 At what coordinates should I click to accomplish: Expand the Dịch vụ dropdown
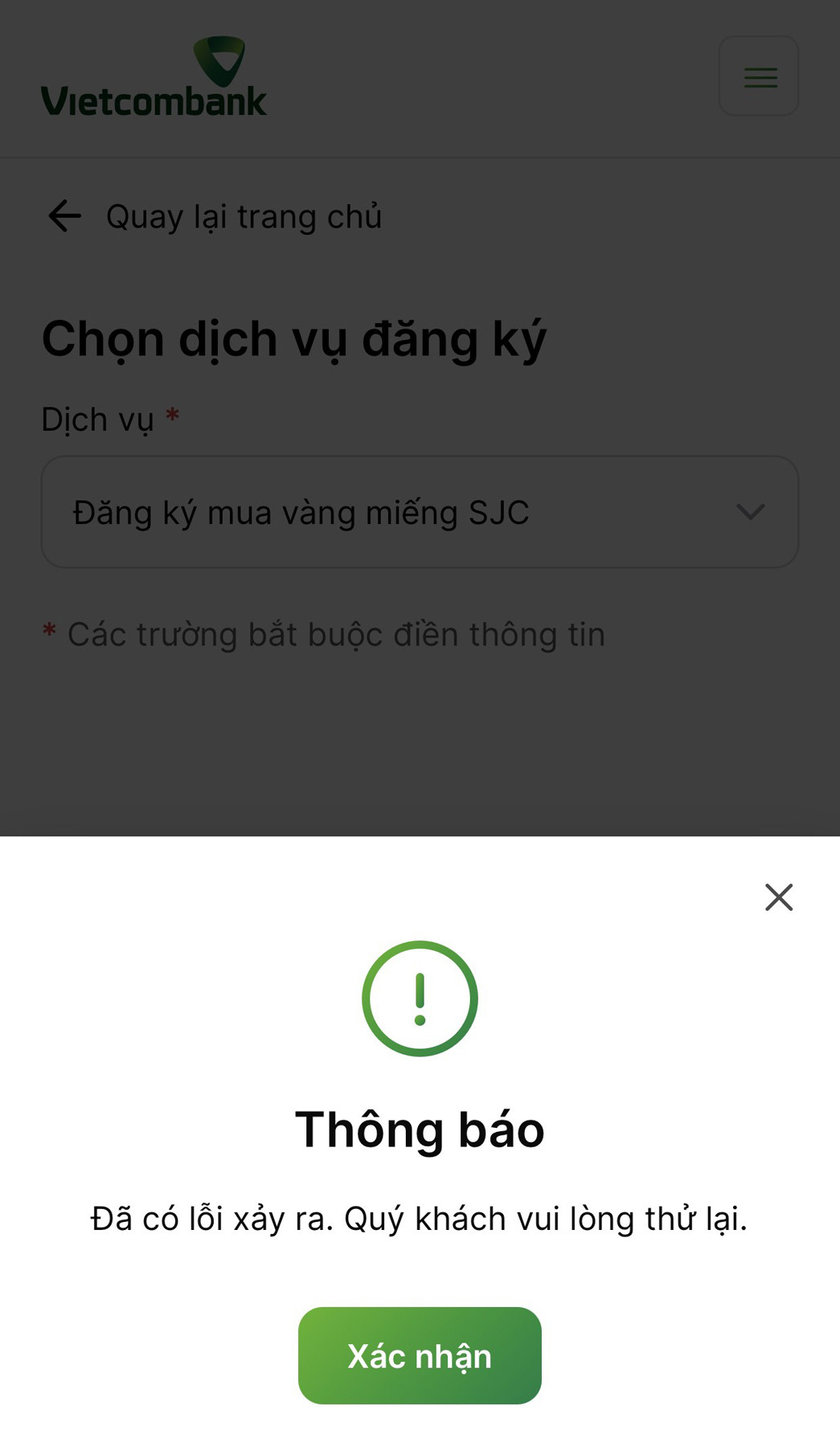420,512
